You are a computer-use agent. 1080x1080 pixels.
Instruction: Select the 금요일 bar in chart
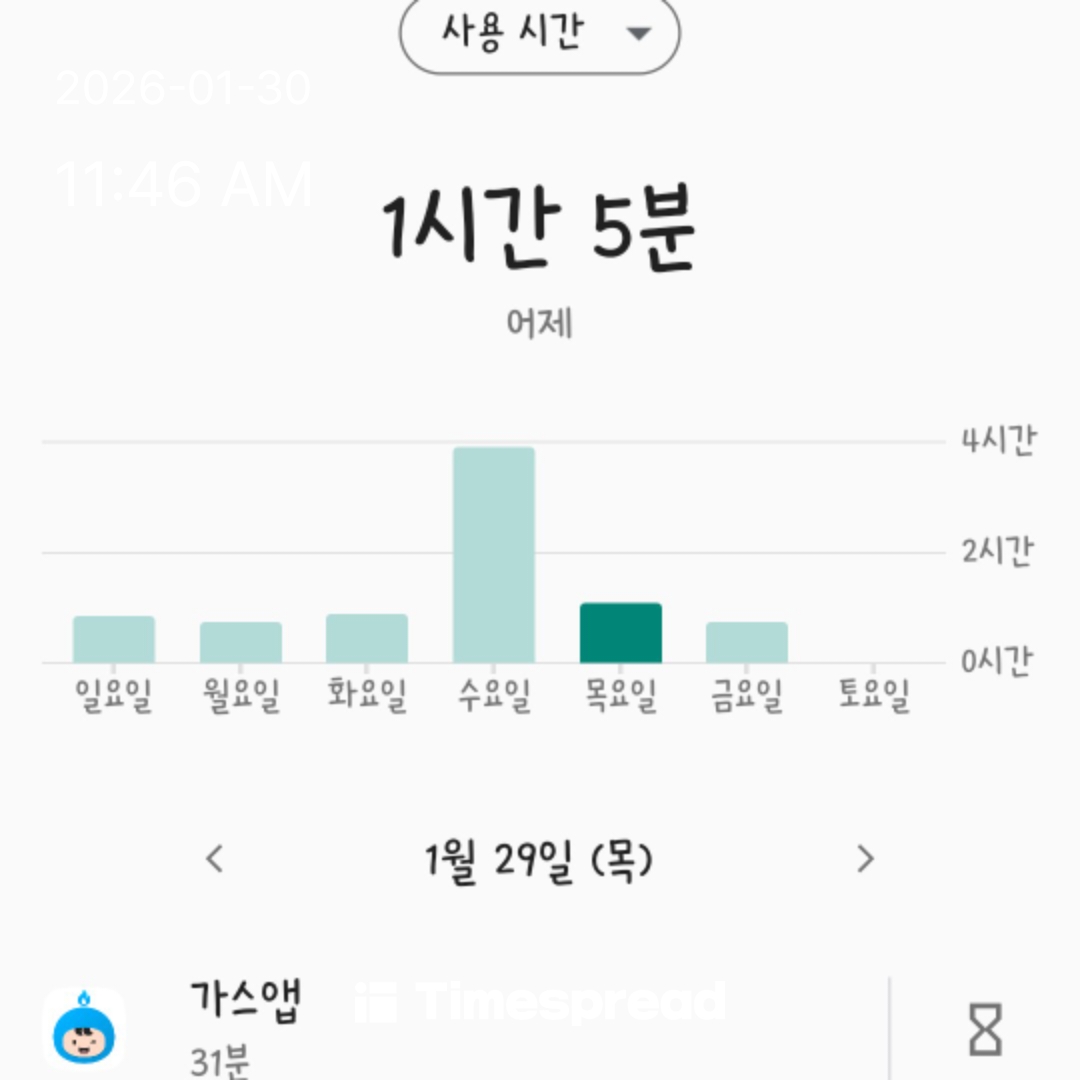click(x=747, y=643)
